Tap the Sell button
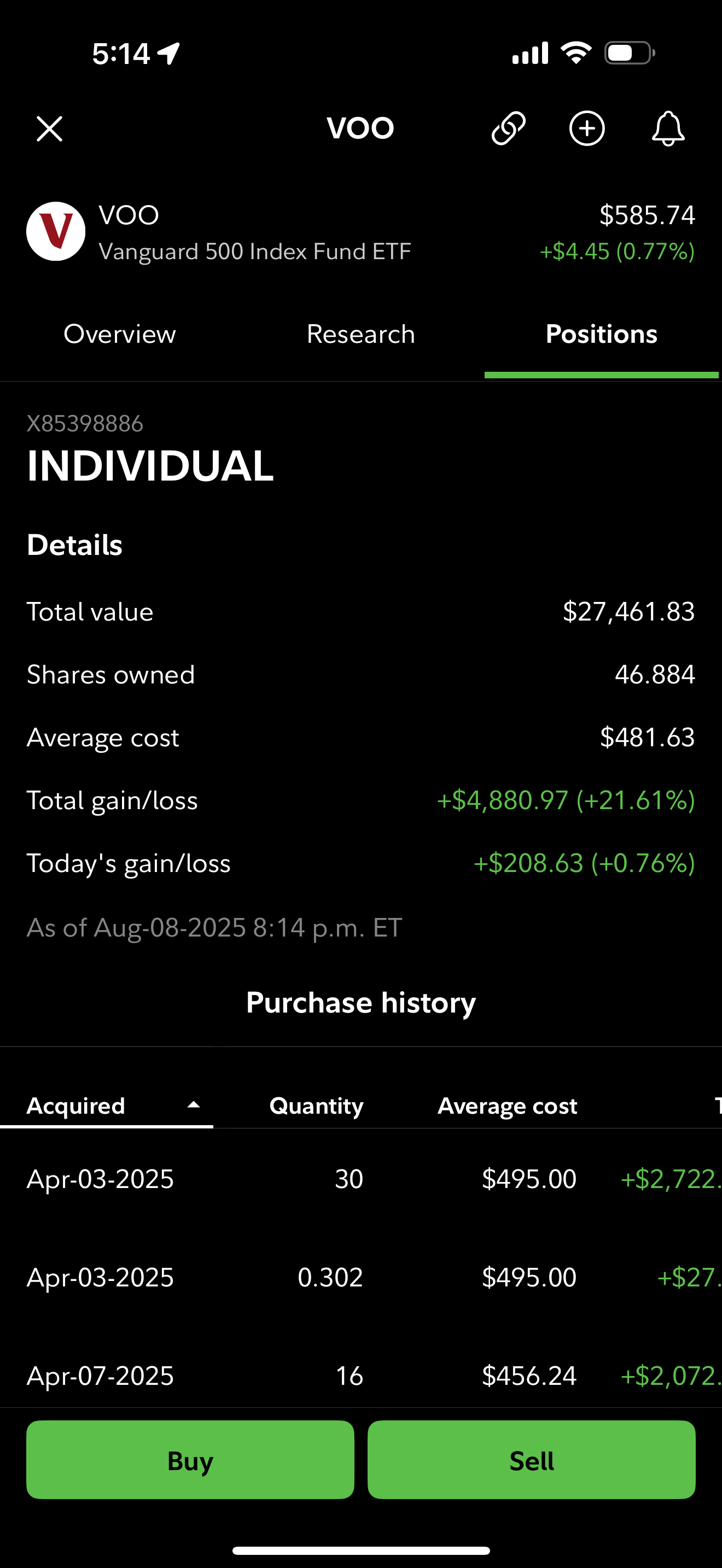The image size is (722, 1568). coord(532,1460)
